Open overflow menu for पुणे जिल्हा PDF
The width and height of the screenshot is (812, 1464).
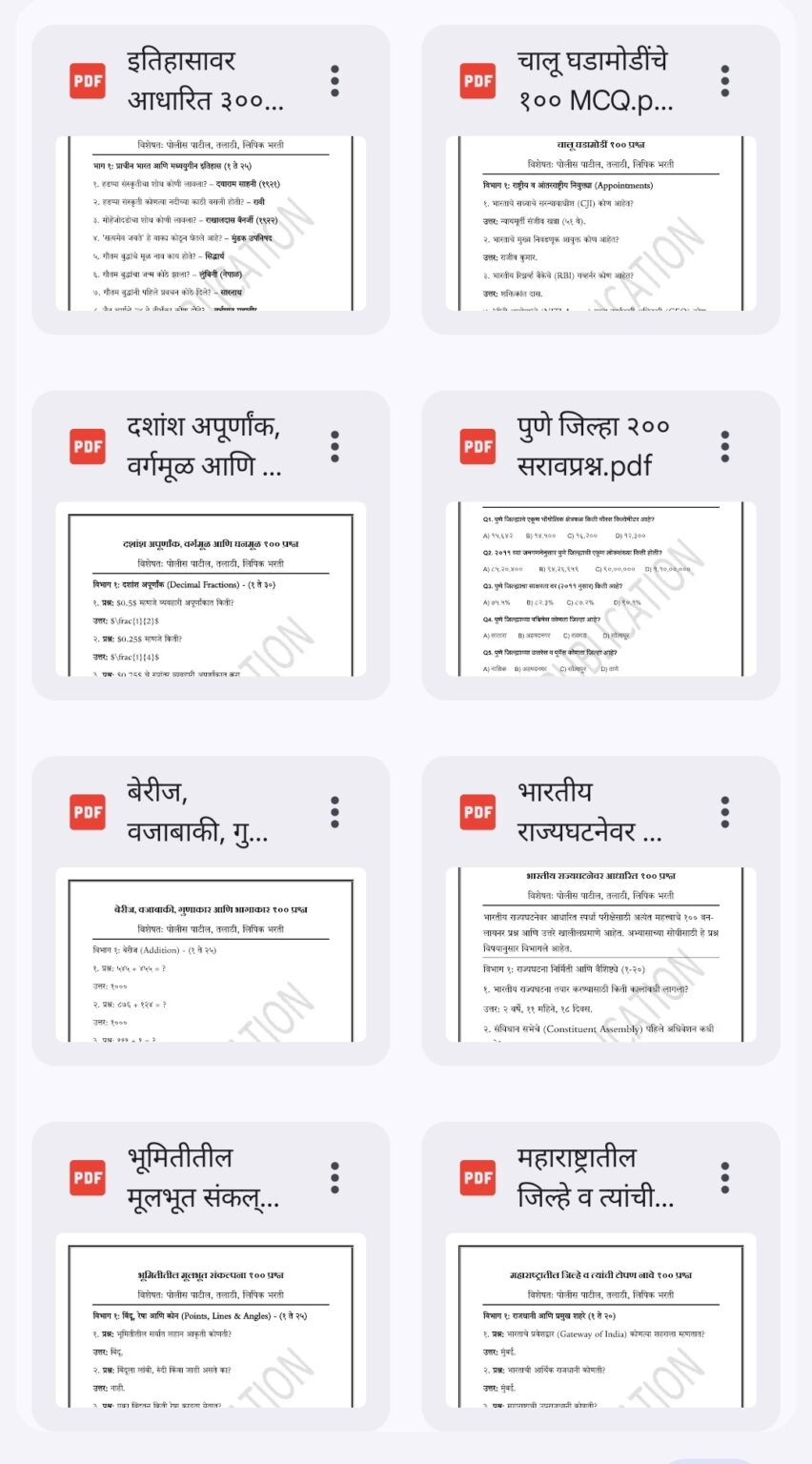click(725, 446)
